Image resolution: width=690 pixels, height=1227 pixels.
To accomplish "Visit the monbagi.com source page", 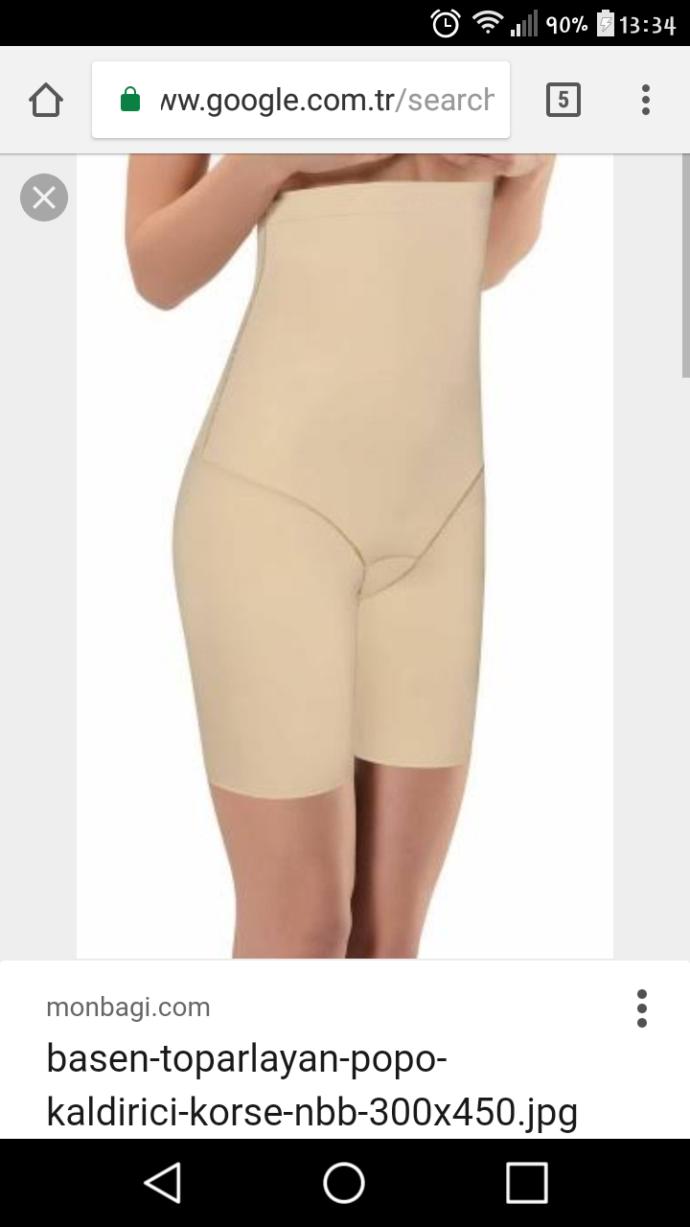I will [x=128, y=1007].
